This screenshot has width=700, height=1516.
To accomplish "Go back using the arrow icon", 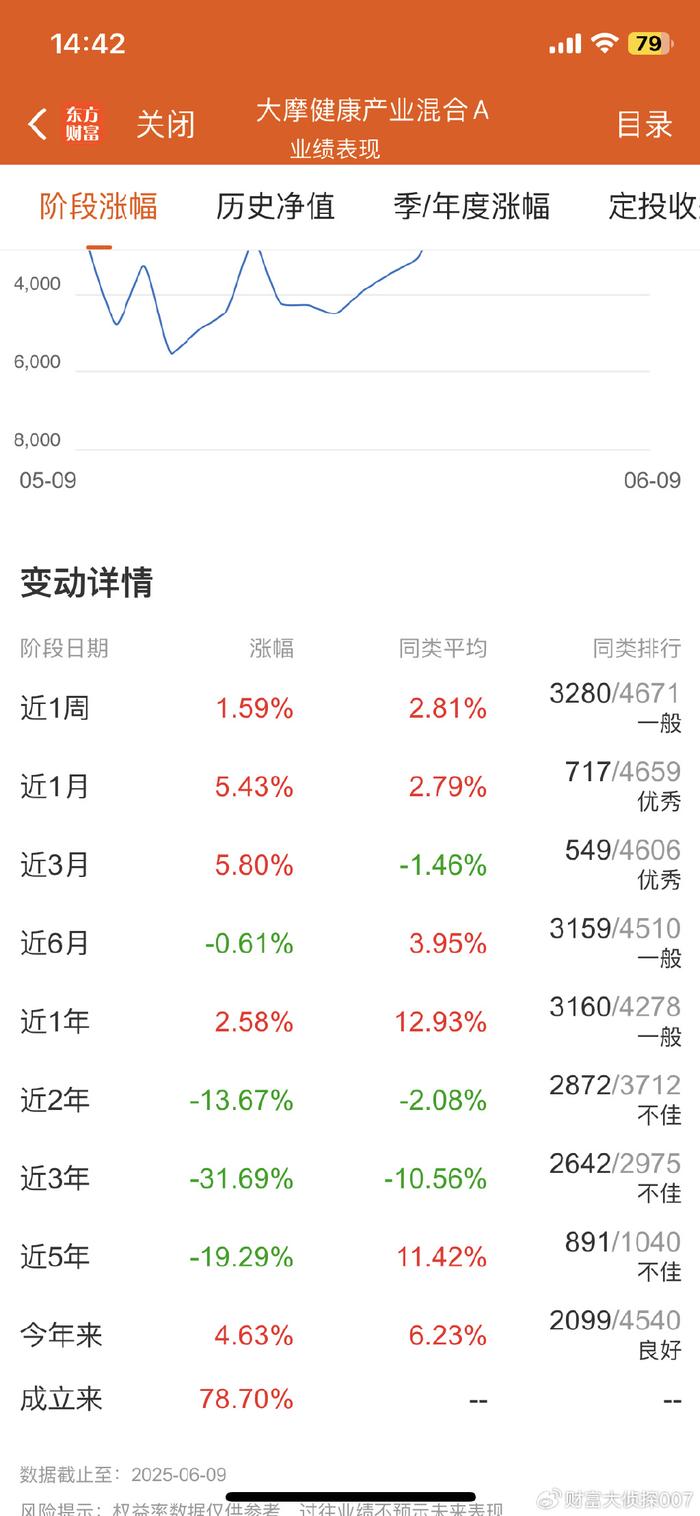I will pyautogui.click(x=37, y=124).
